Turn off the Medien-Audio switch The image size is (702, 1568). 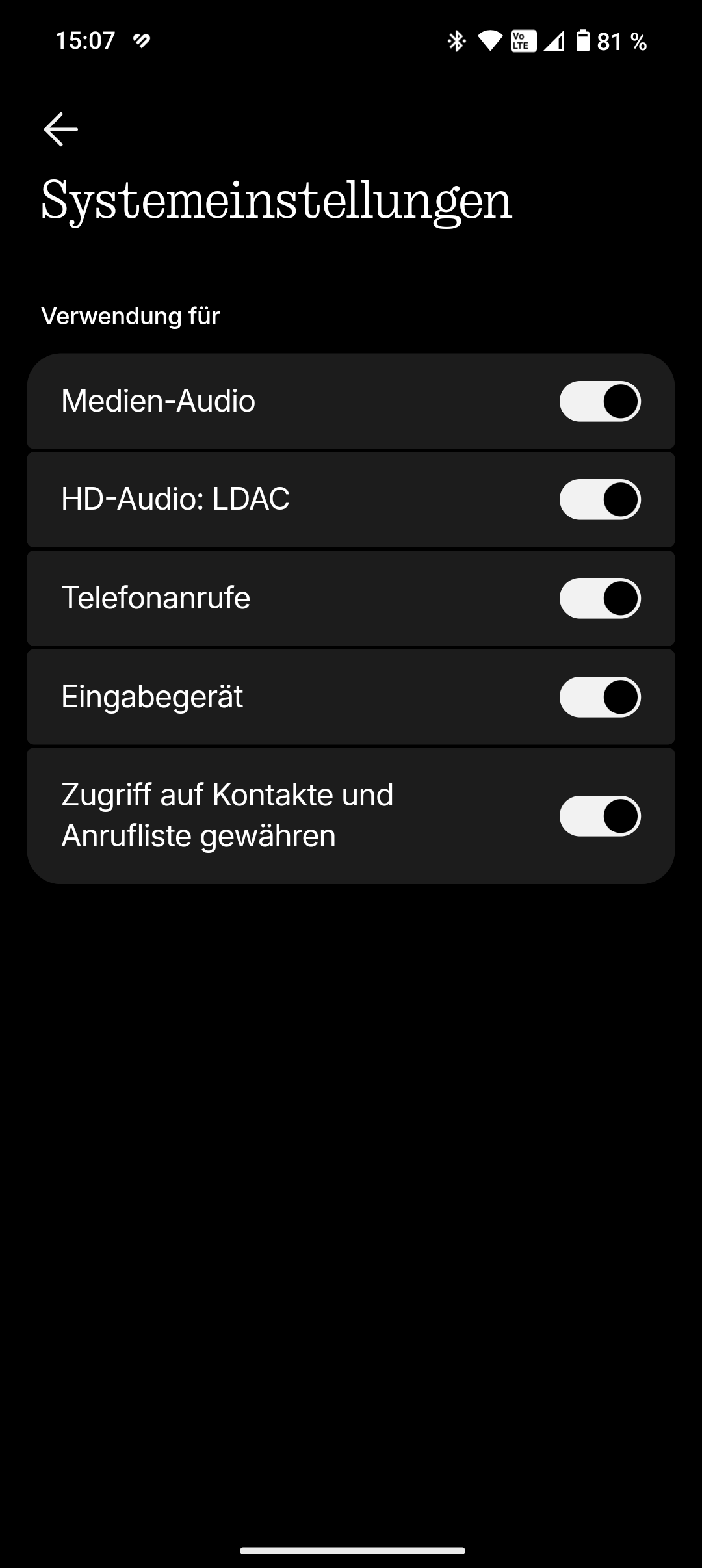pyautogui.click(x=600, y=401)
